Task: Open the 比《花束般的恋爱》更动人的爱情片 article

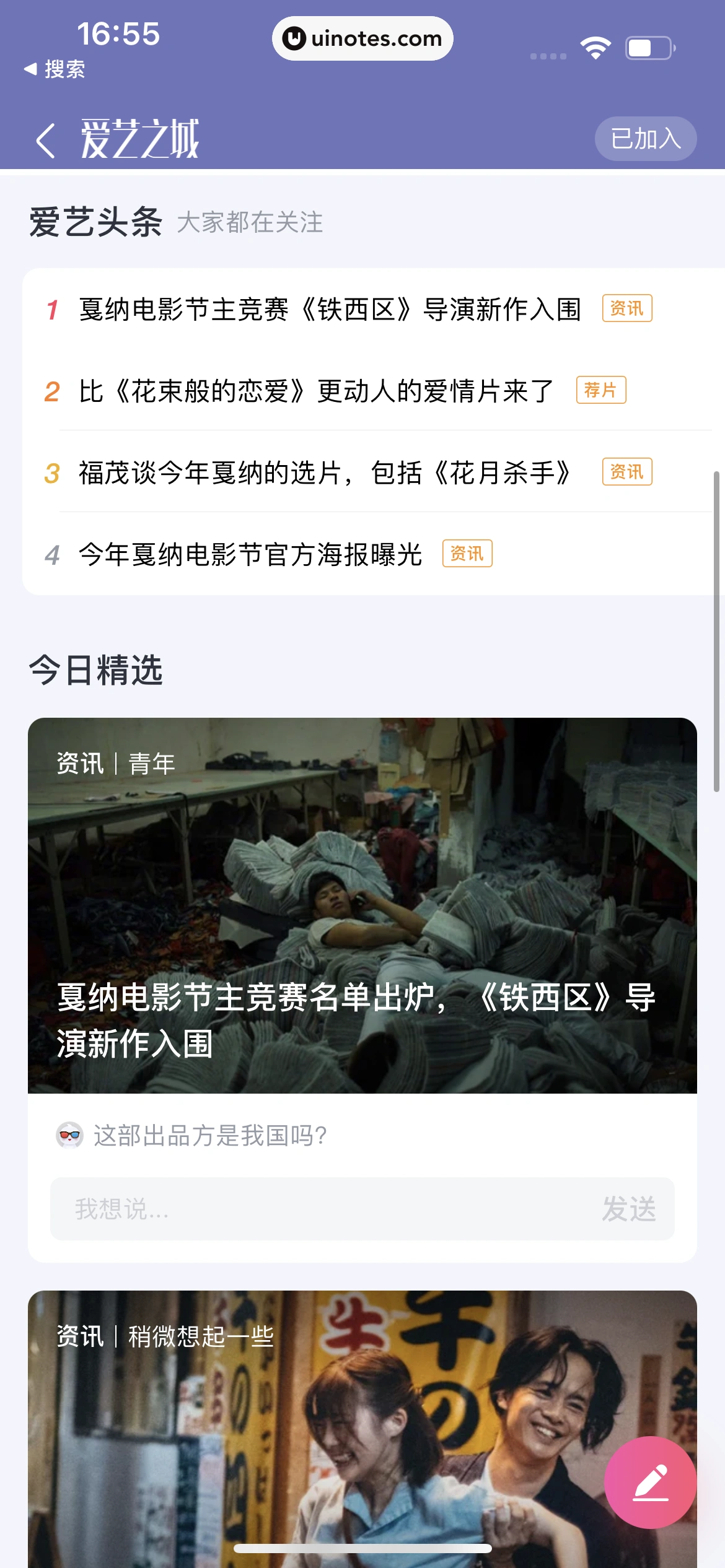Action: pyautogui.click(x=316, y=390)
